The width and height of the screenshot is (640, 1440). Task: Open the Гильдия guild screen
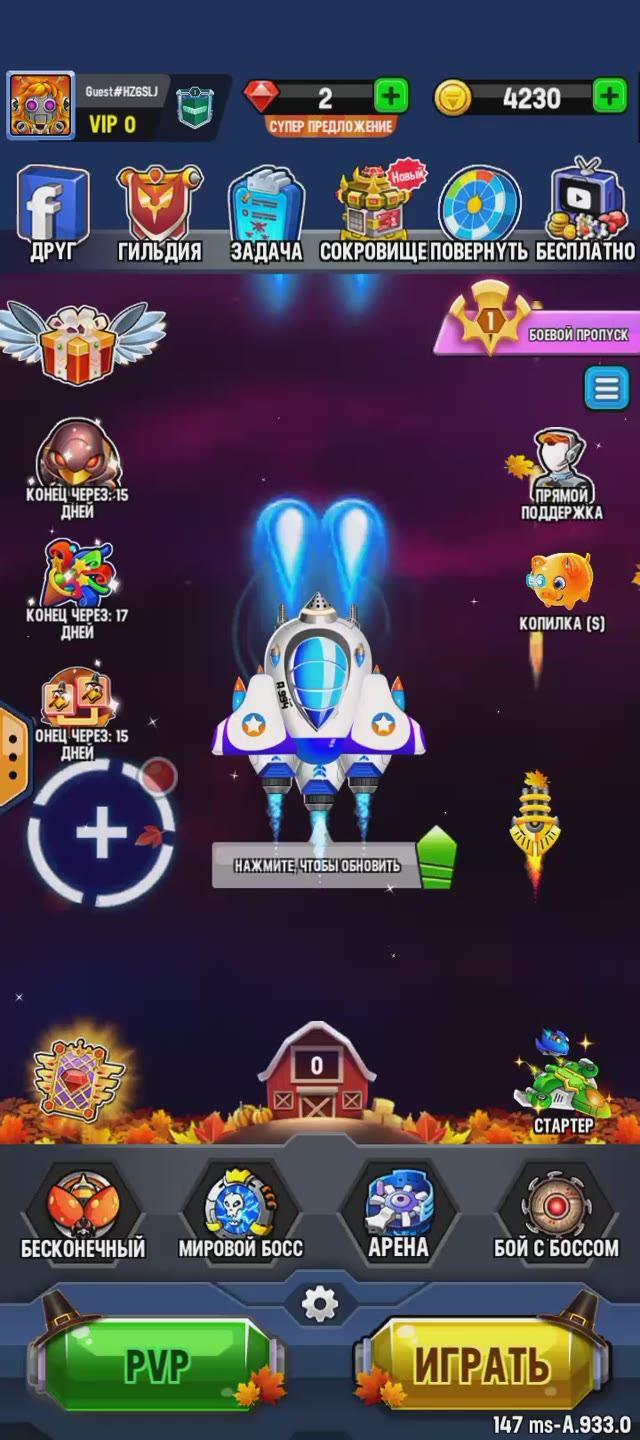[159, 213]
